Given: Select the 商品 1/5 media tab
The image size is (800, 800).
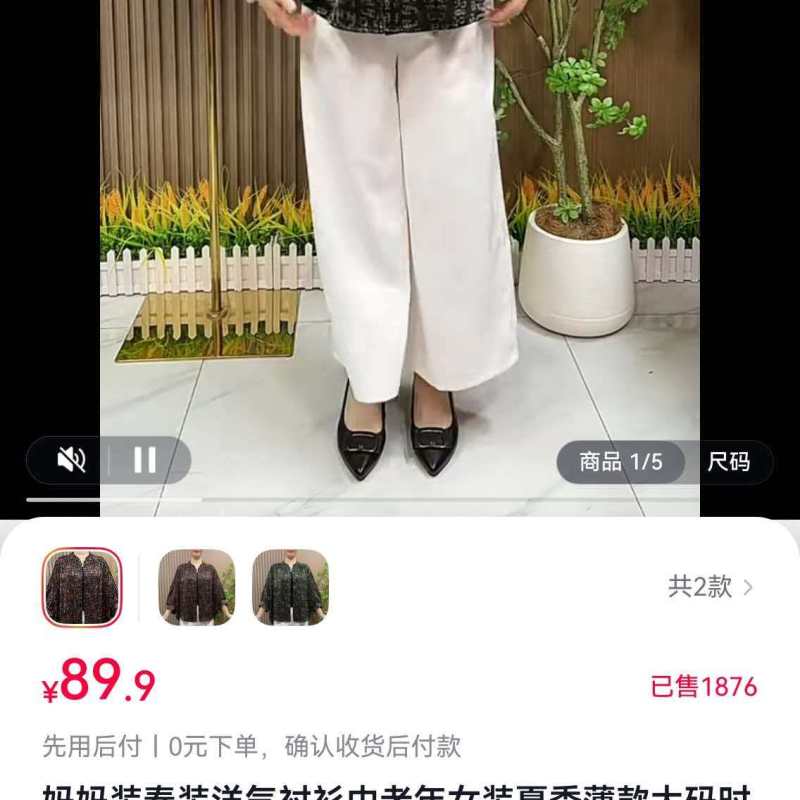Looking at the screenshot, I should [620, 462].
